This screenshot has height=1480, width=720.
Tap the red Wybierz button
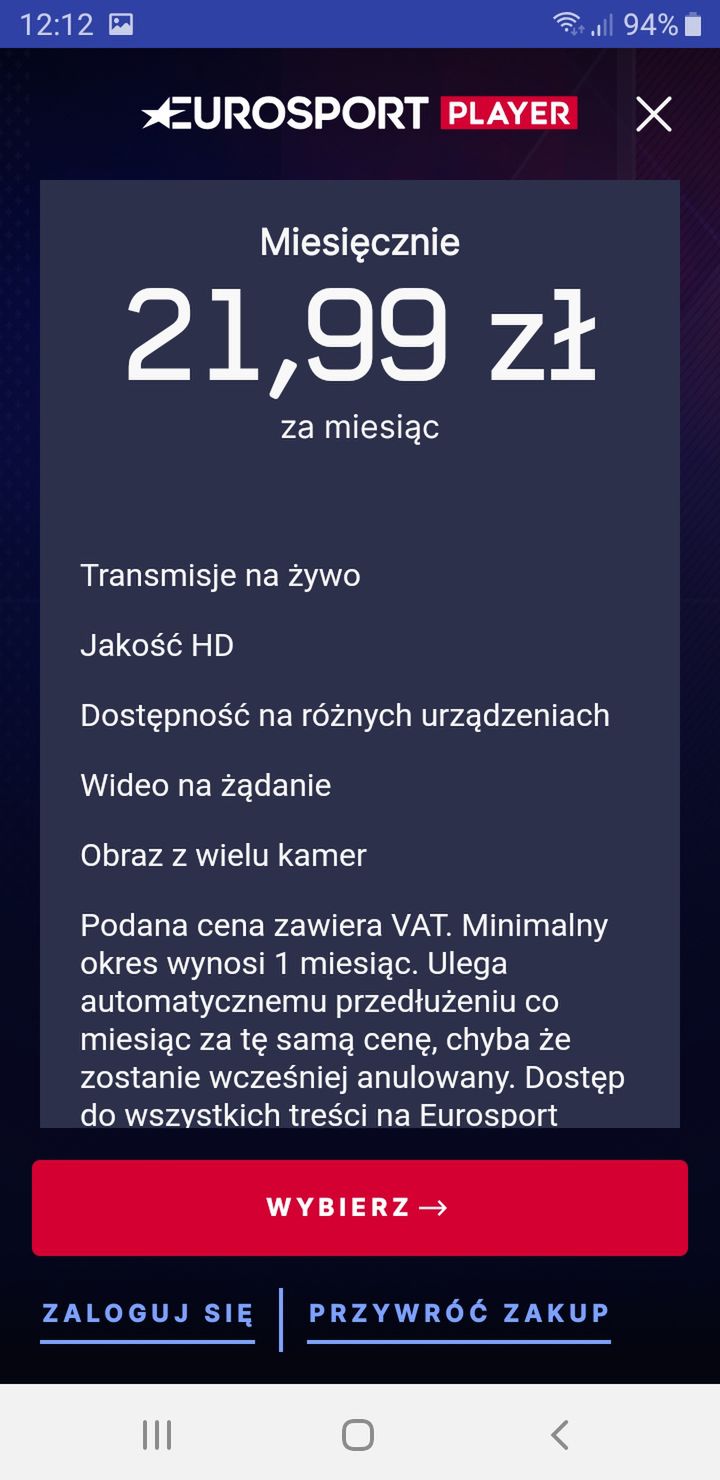pos(360,1208)
